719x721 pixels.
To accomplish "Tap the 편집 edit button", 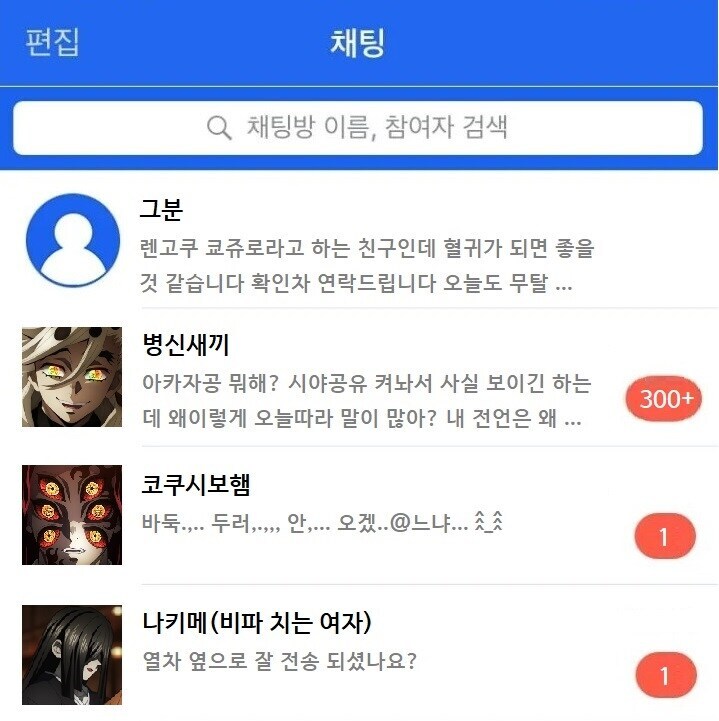I will point(52,43).
